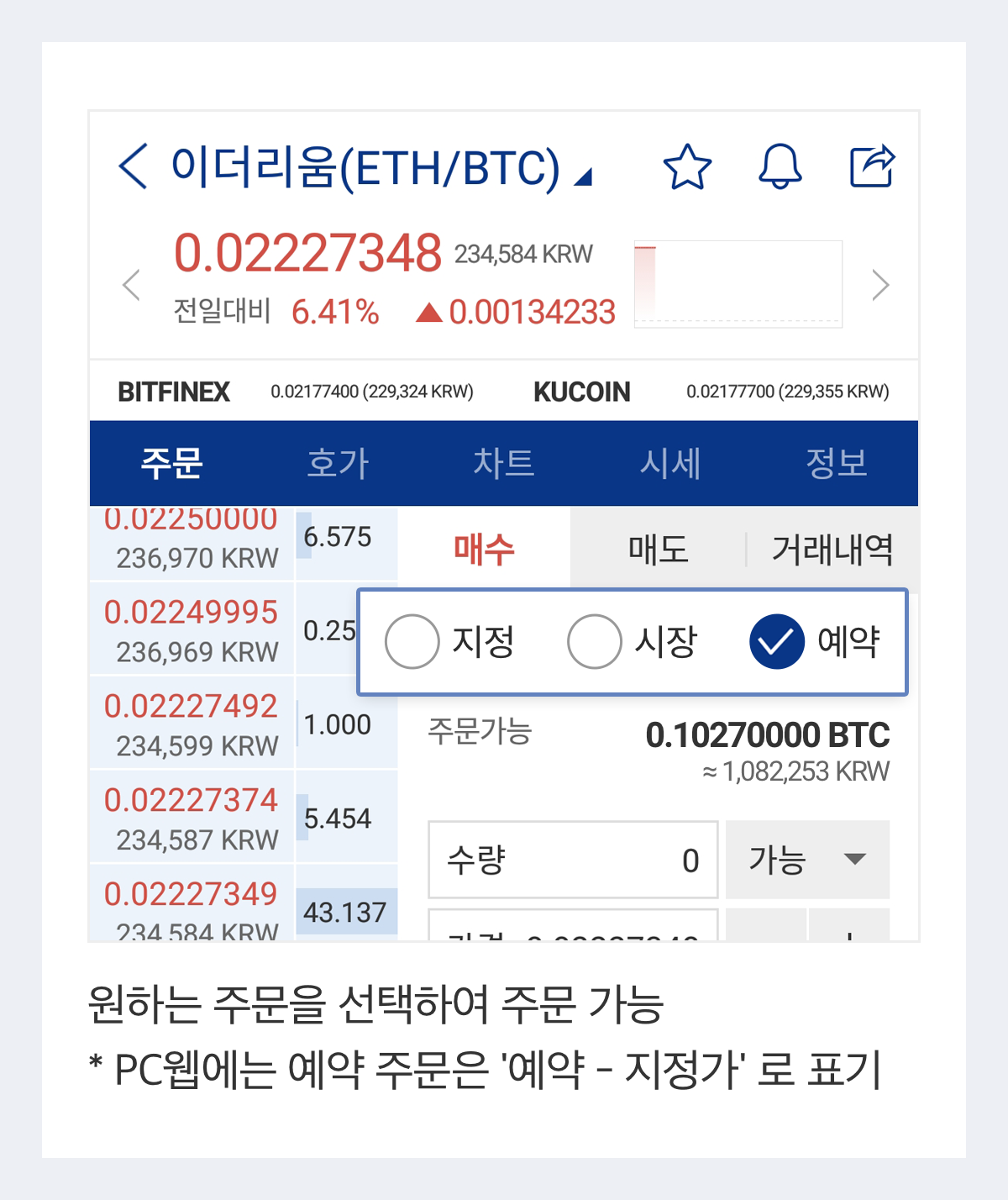
Task: Open price alerts with bell icon
Action: pos(780,167)
